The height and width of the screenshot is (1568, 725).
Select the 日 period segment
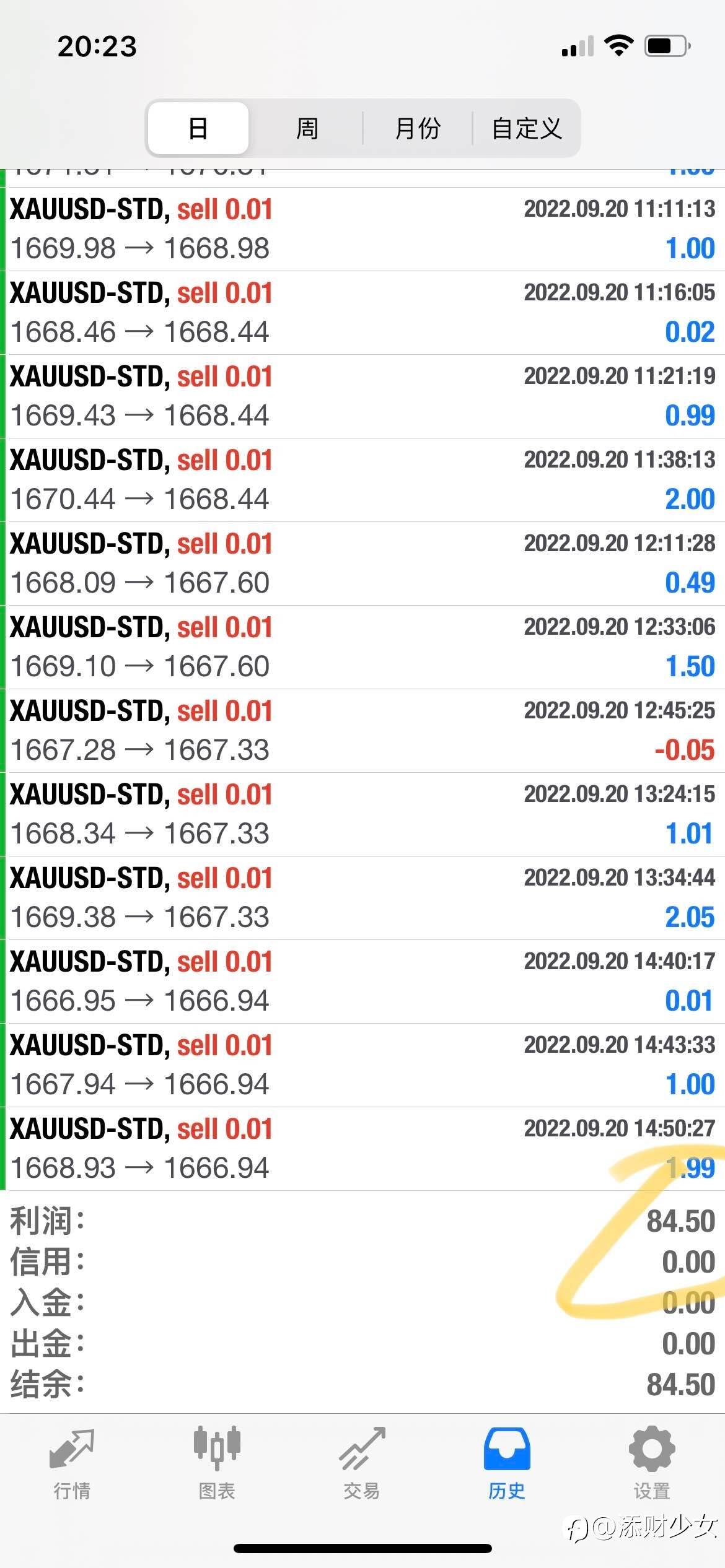coord(198,128)
